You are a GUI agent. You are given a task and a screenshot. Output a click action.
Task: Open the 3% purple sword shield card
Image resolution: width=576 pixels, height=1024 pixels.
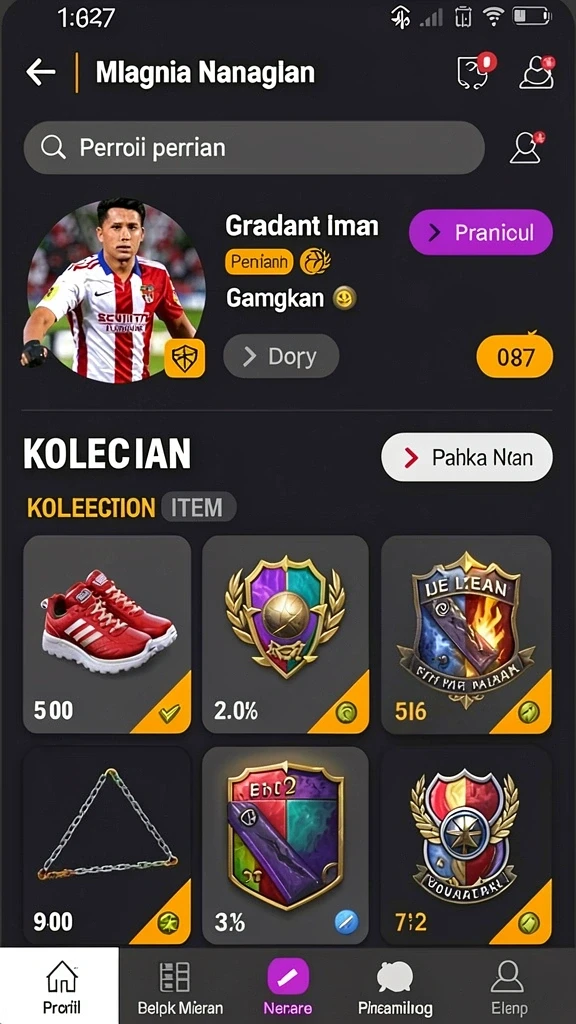click(285, 846)
